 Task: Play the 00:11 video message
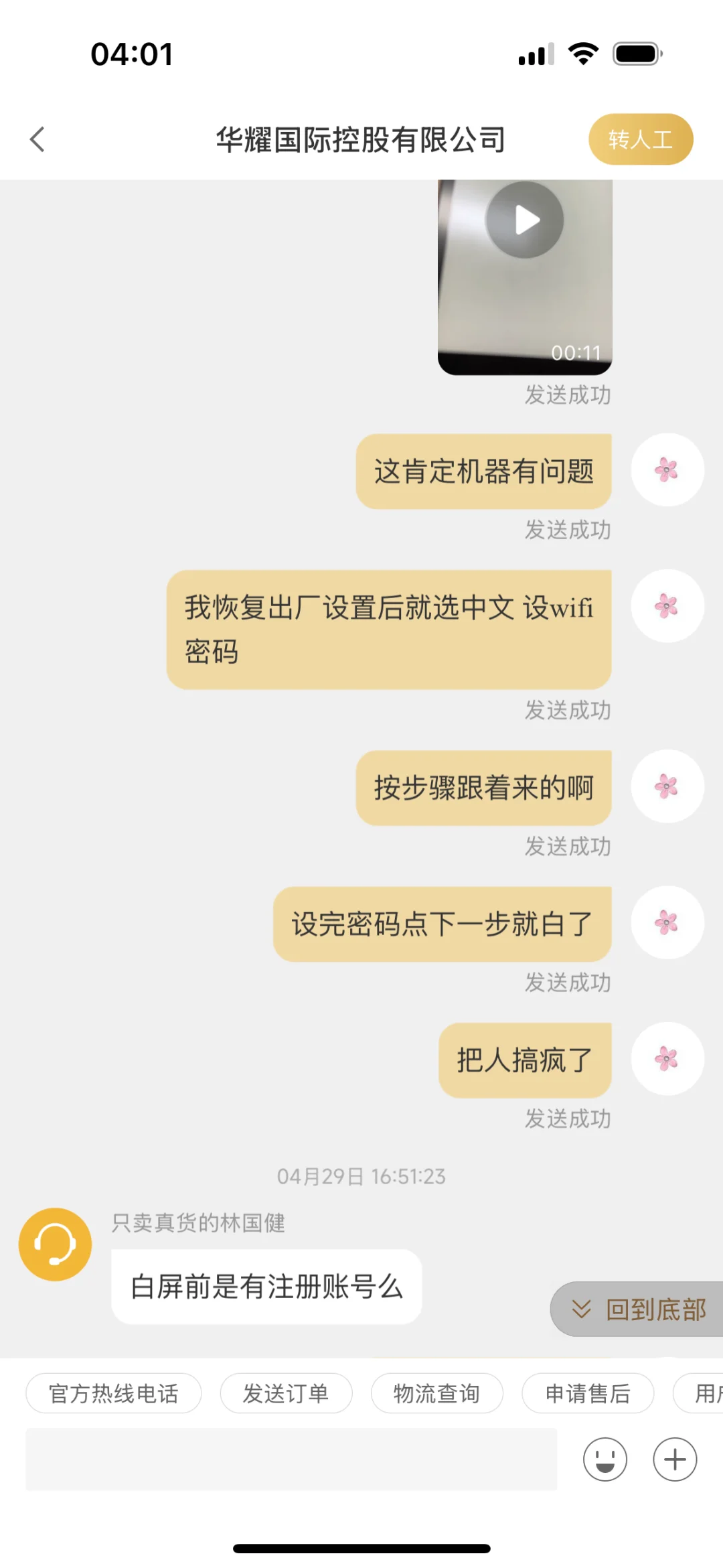(525, 220)
